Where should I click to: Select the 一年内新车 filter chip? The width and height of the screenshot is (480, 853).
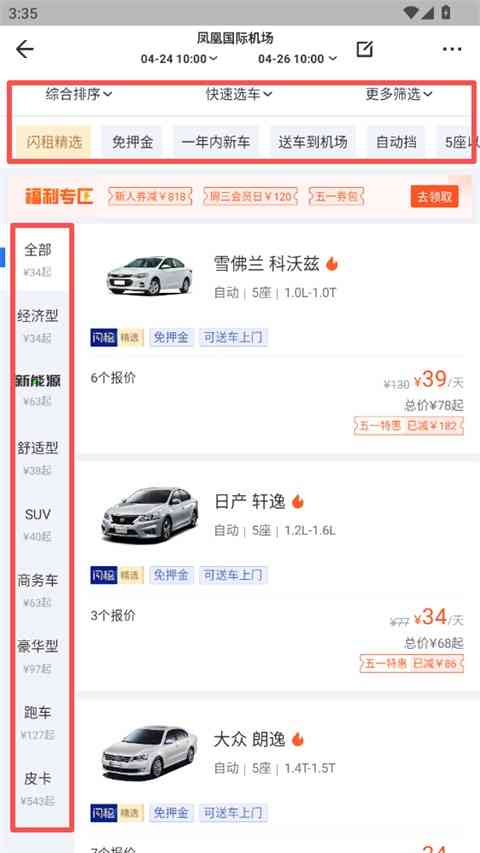(x=216, y=143)
